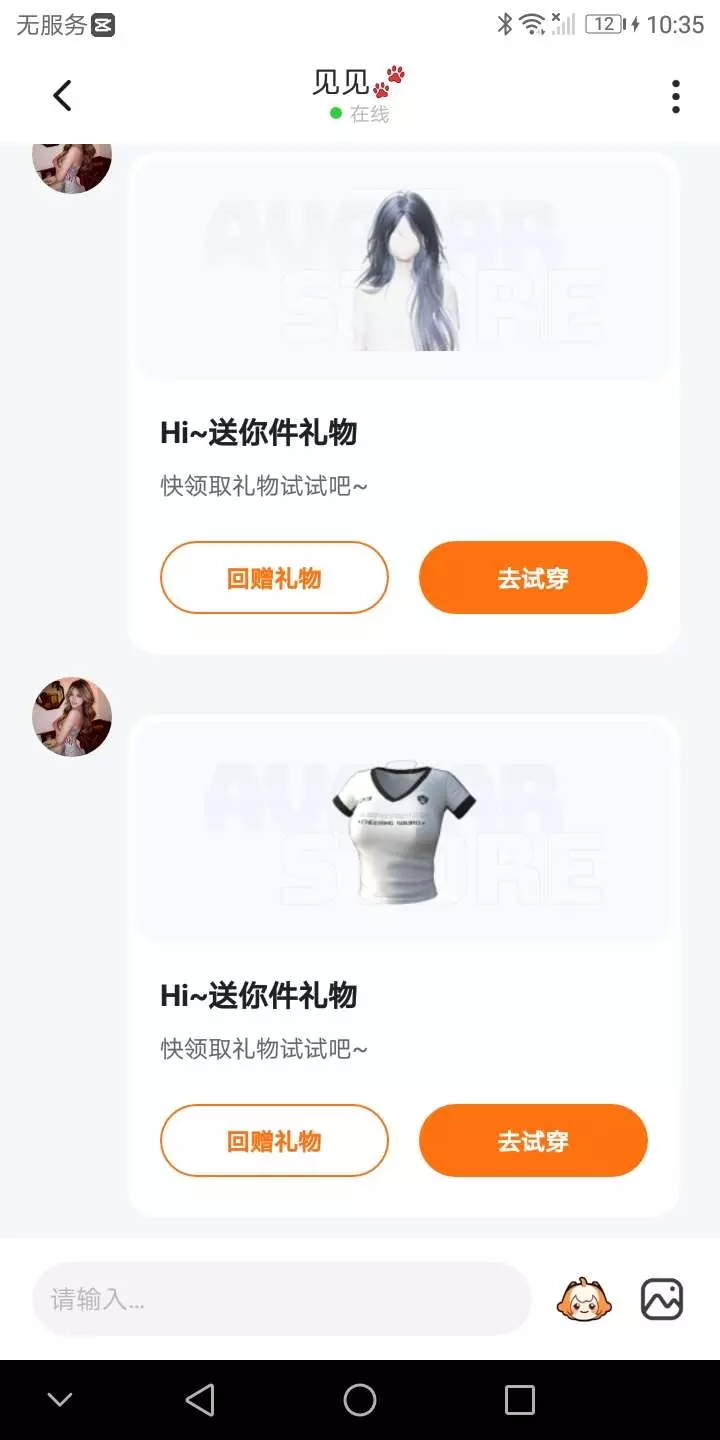
Task: Open recent apps via the square button
Action: click(x=519, y=1400)
